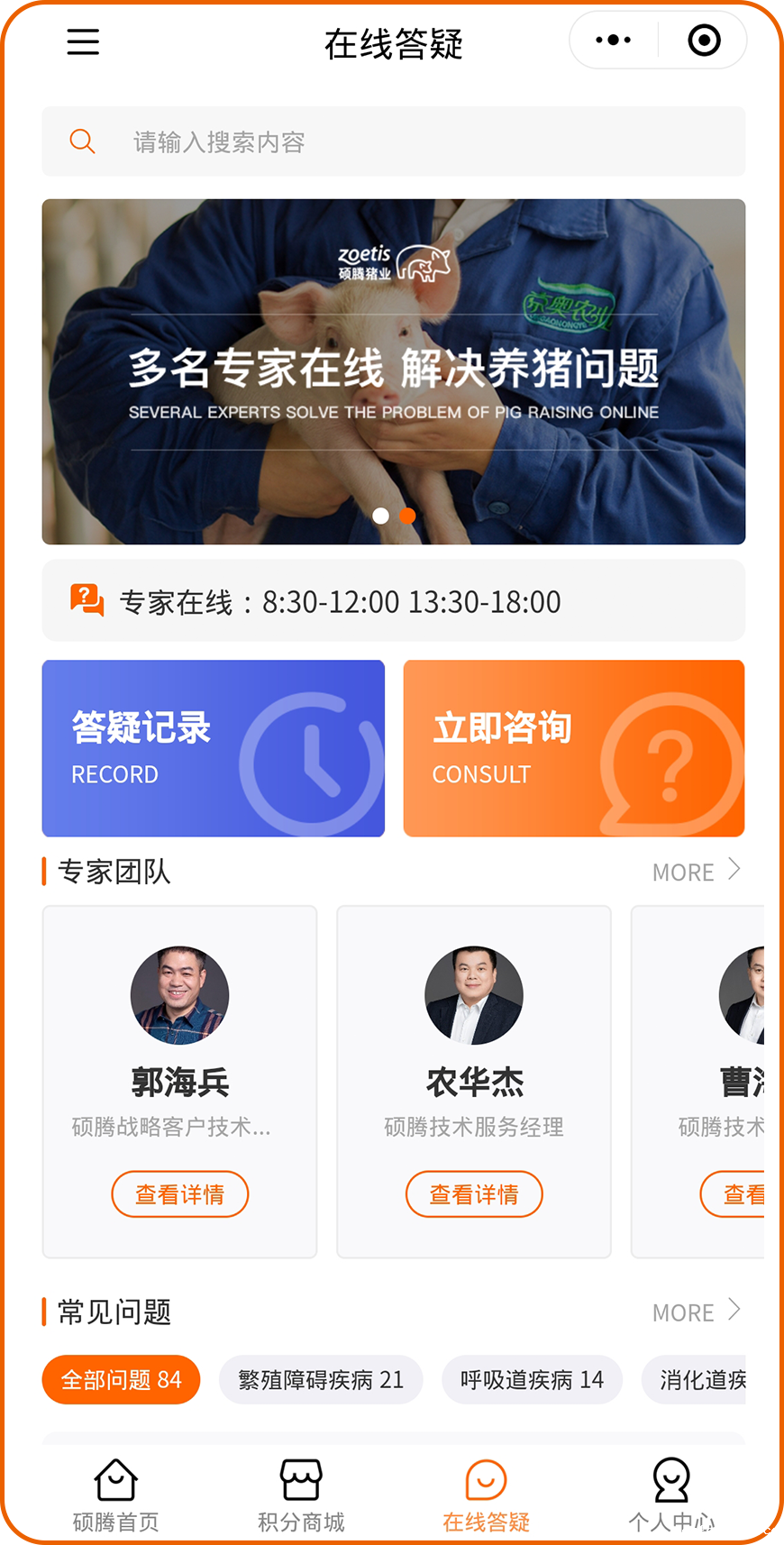The width and height of the screenshot is (784, 1545).
Task: Jump to the second banner slide dot
Action: pyautogui.click(x=407, y=516)
